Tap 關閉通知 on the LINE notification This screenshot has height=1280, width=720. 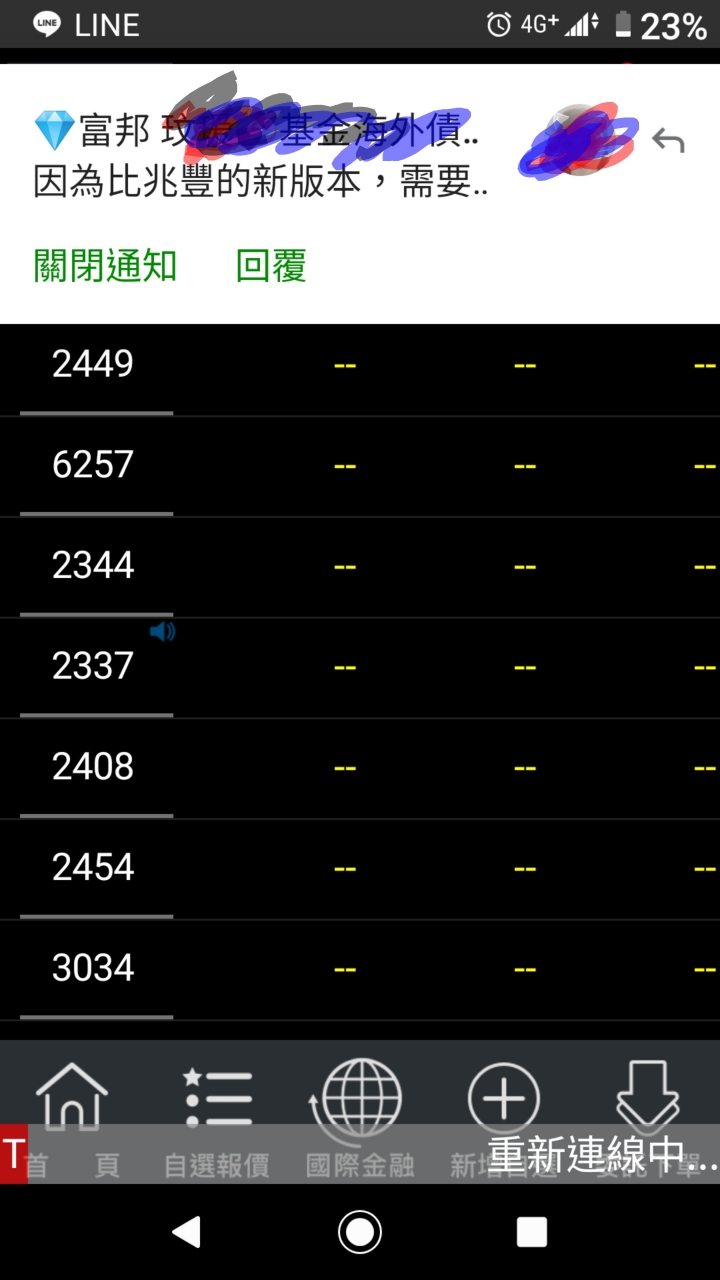click(105, 266)
